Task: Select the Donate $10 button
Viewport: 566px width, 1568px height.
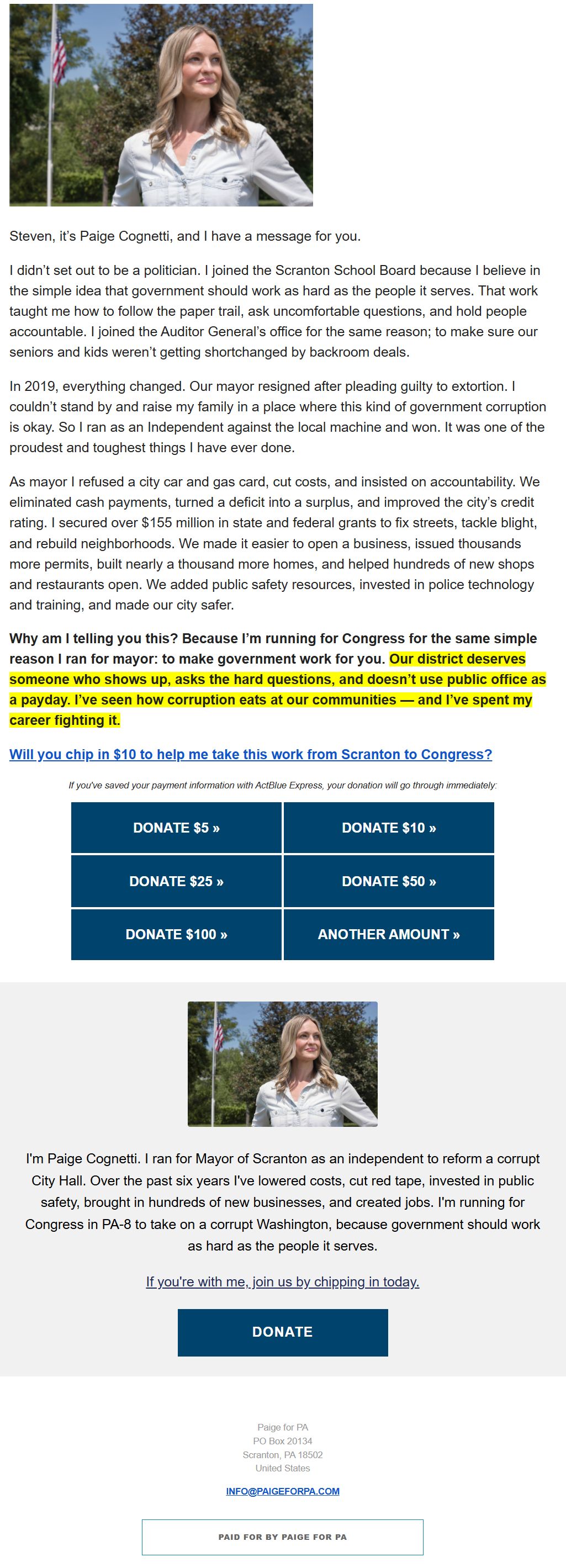Action: pyautogui.click(x=389, y=828)
